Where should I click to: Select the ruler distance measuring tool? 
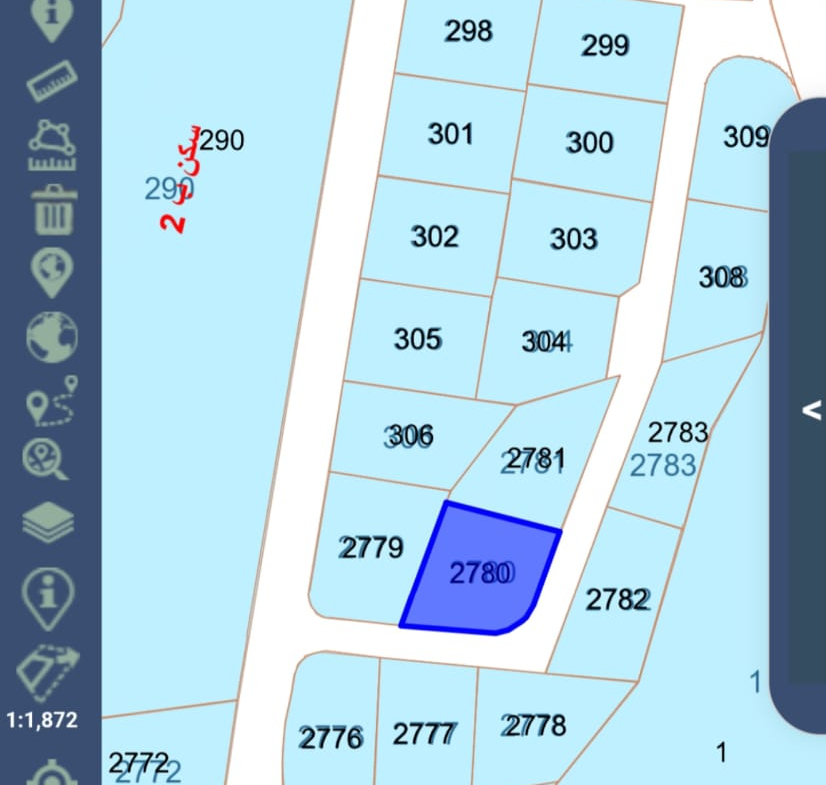pyautogui.click(x=52, y=81)
